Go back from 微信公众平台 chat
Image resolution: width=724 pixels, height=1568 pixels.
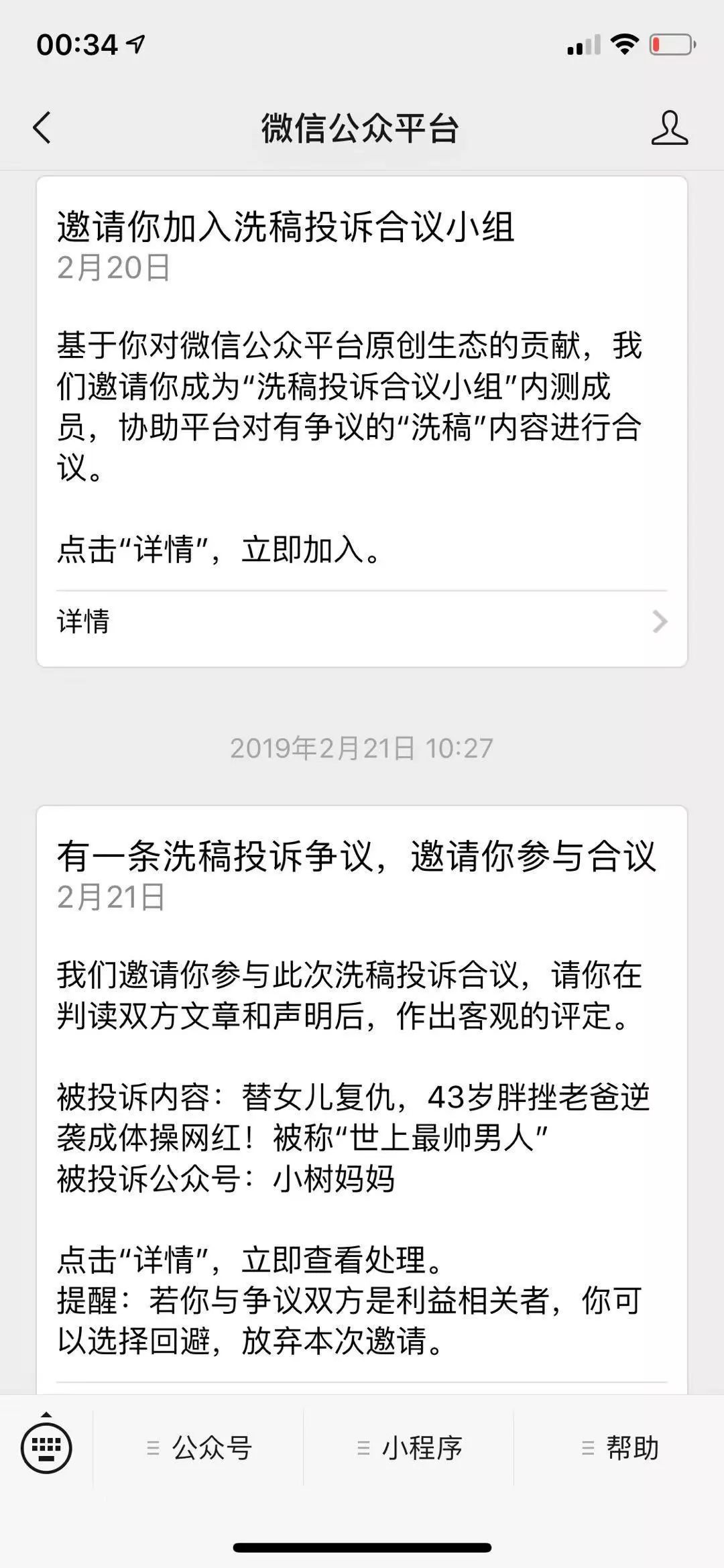click(x=42, y=127)
